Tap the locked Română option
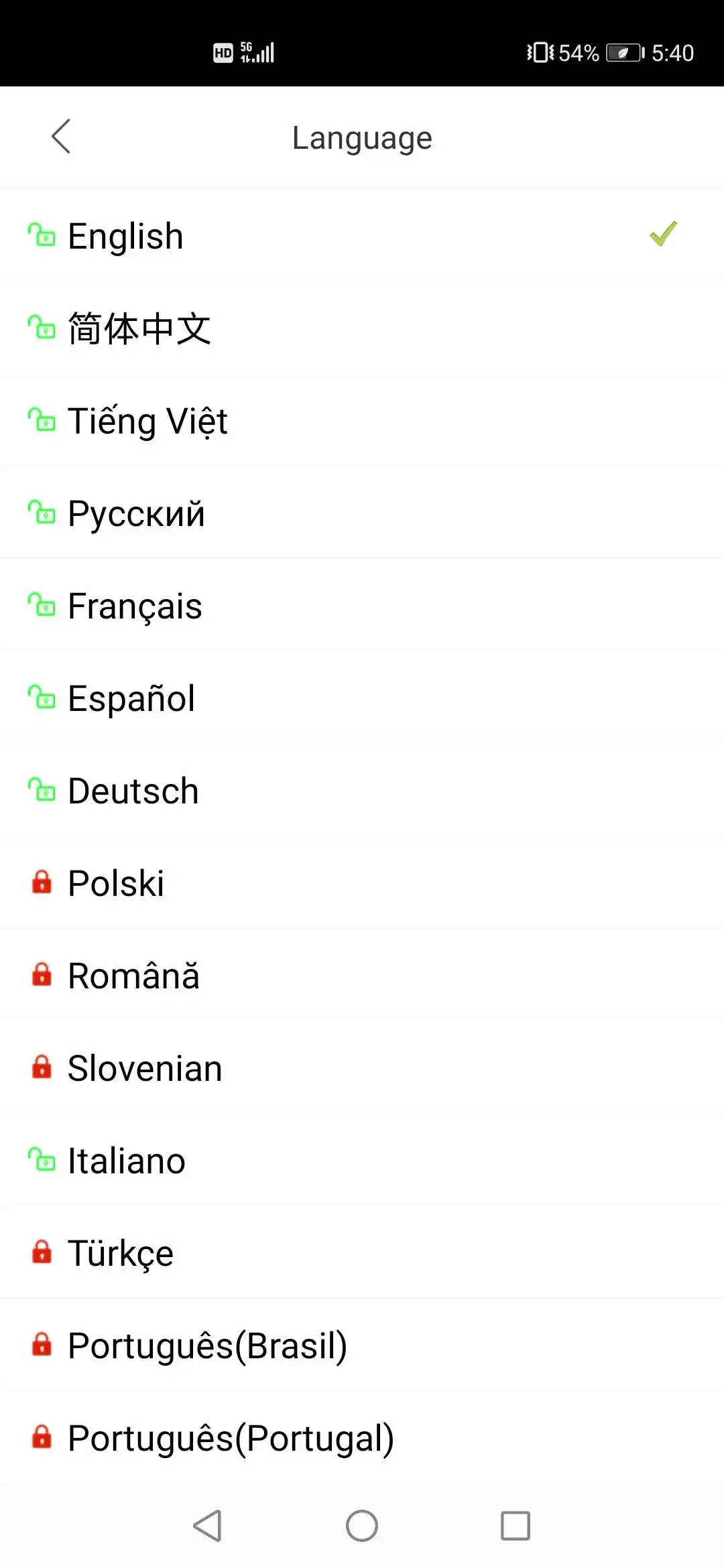The width and height of the screenshot is (724, 1568). click(x=362, y=975)
